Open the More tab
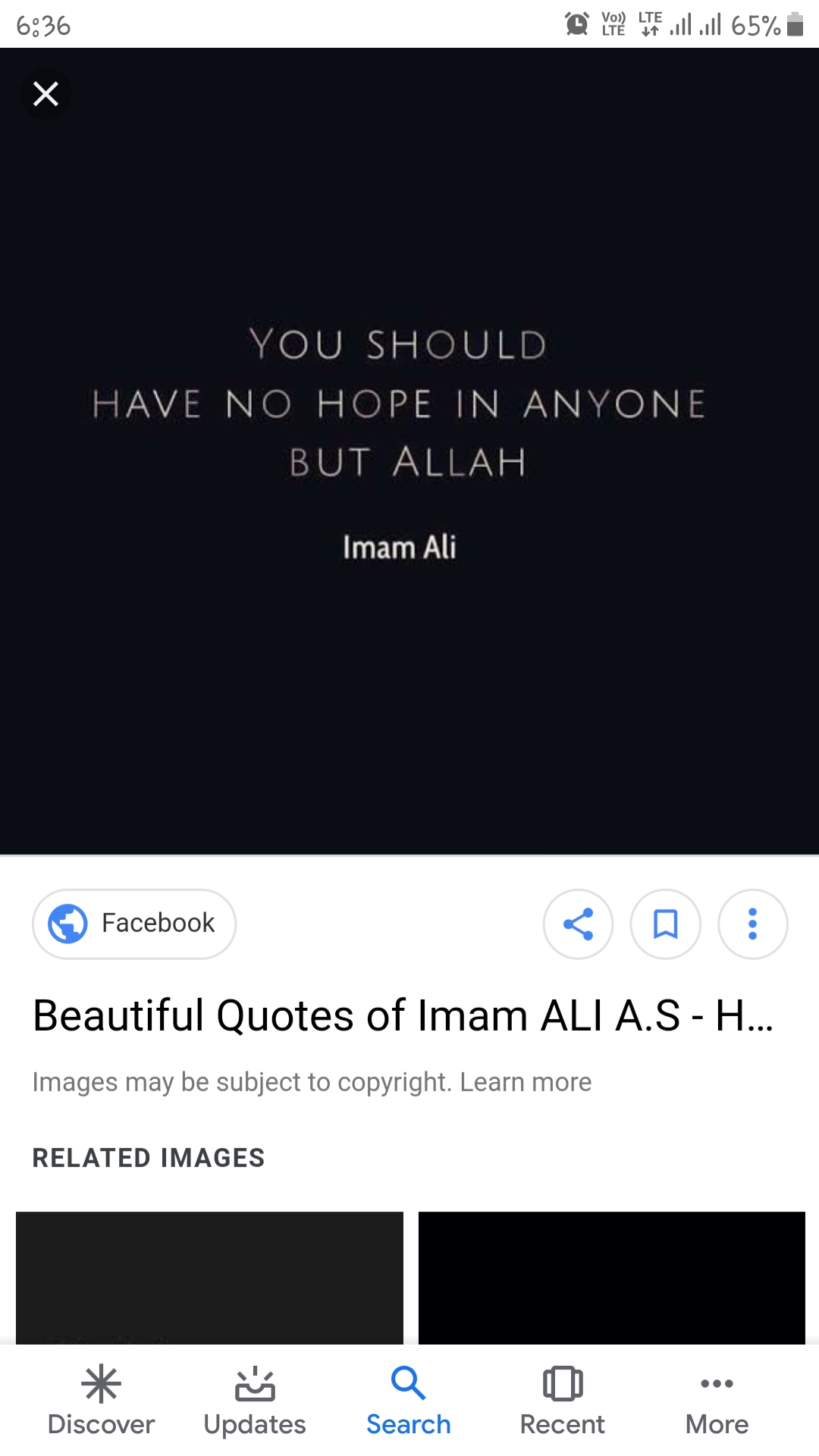 pos(717,1401)
